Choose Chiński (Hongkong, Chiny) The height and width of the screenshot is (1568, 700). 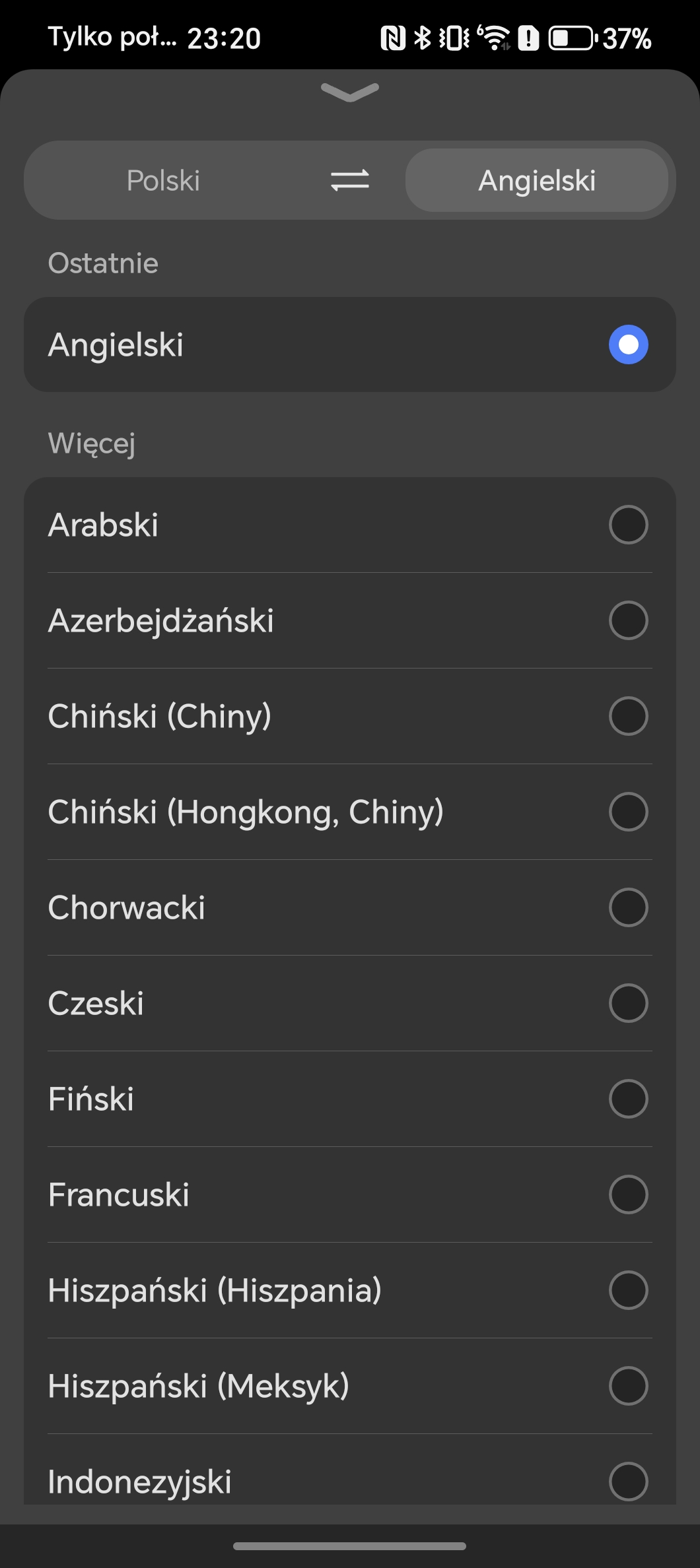pos(350,812)
